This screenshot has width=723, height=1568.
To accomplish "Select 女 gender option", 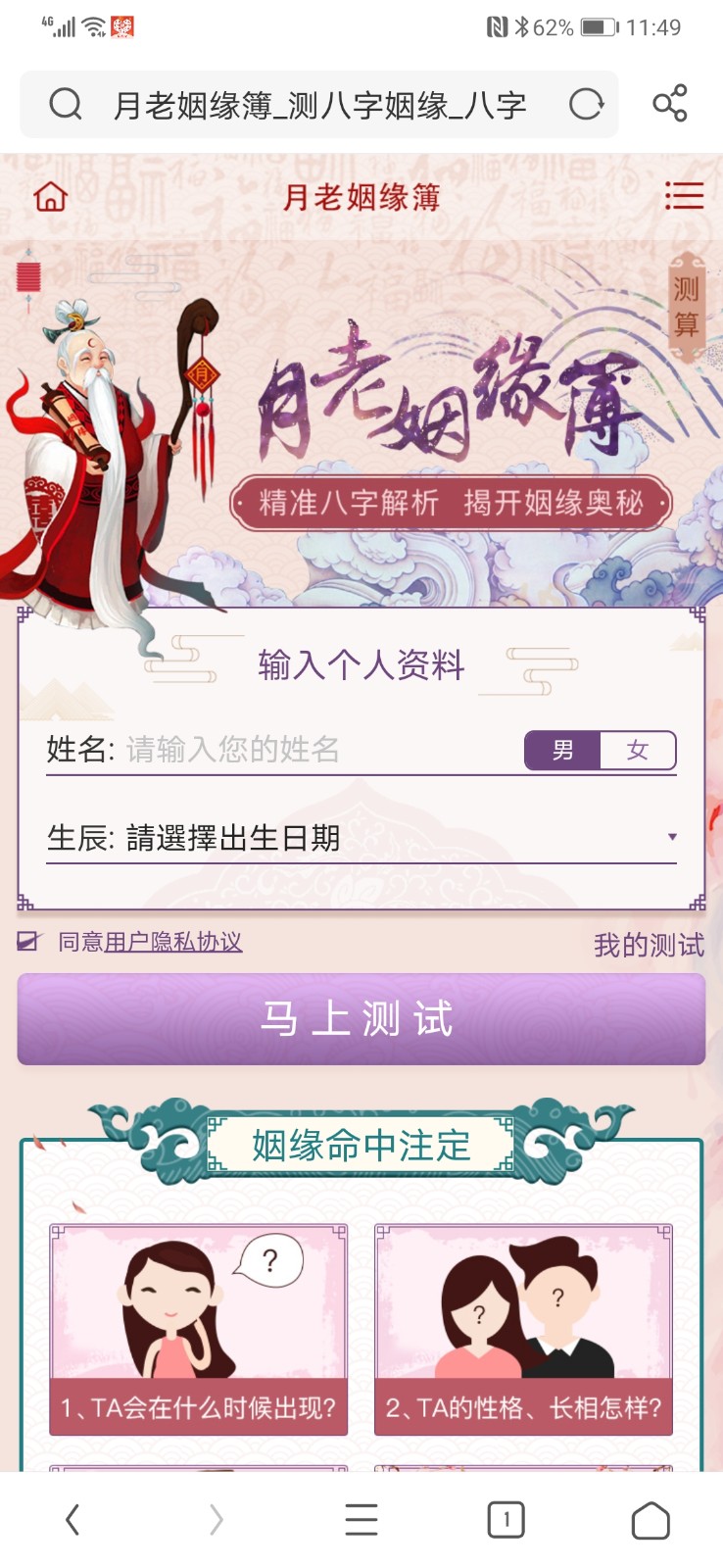I will pyautogui.click(x=638, y=751).
